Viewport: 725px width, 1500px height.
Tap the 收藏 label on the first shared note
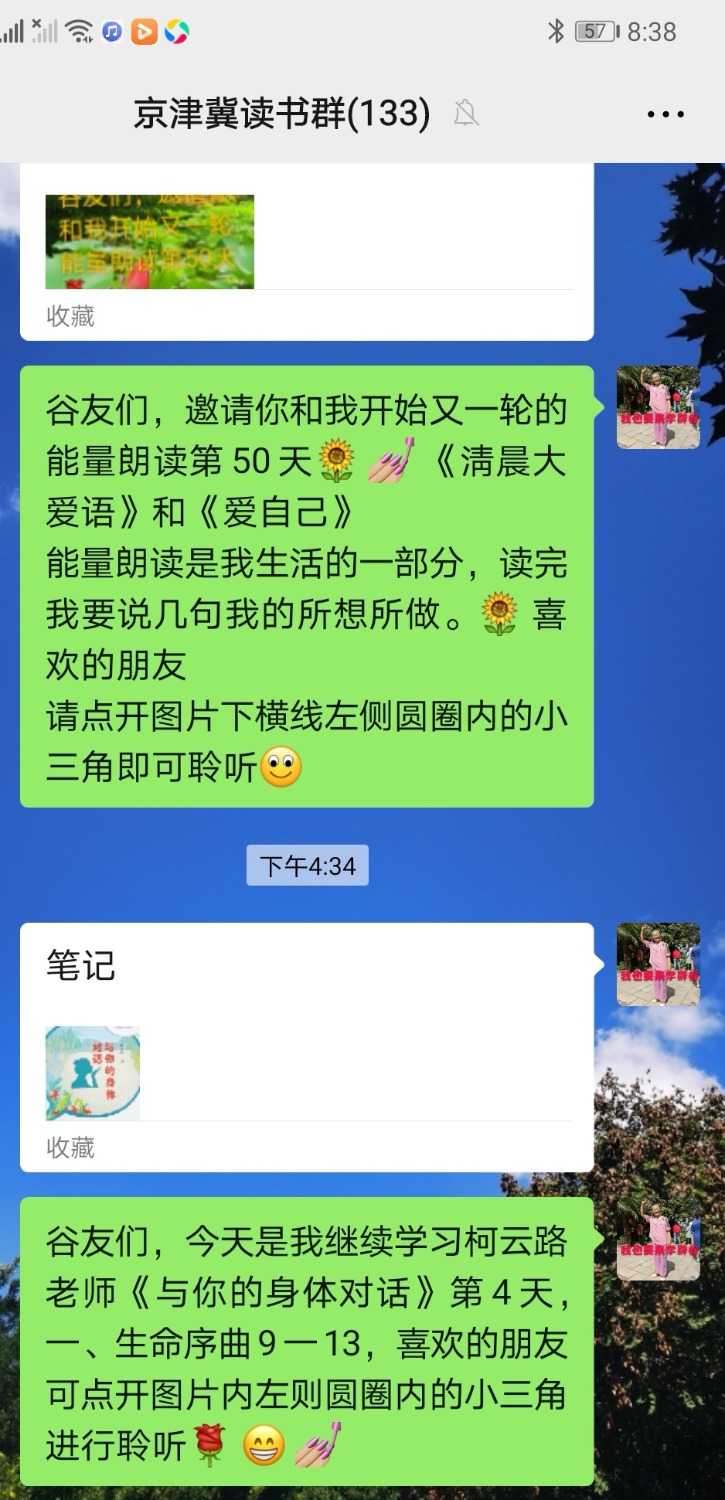[70, 318]
